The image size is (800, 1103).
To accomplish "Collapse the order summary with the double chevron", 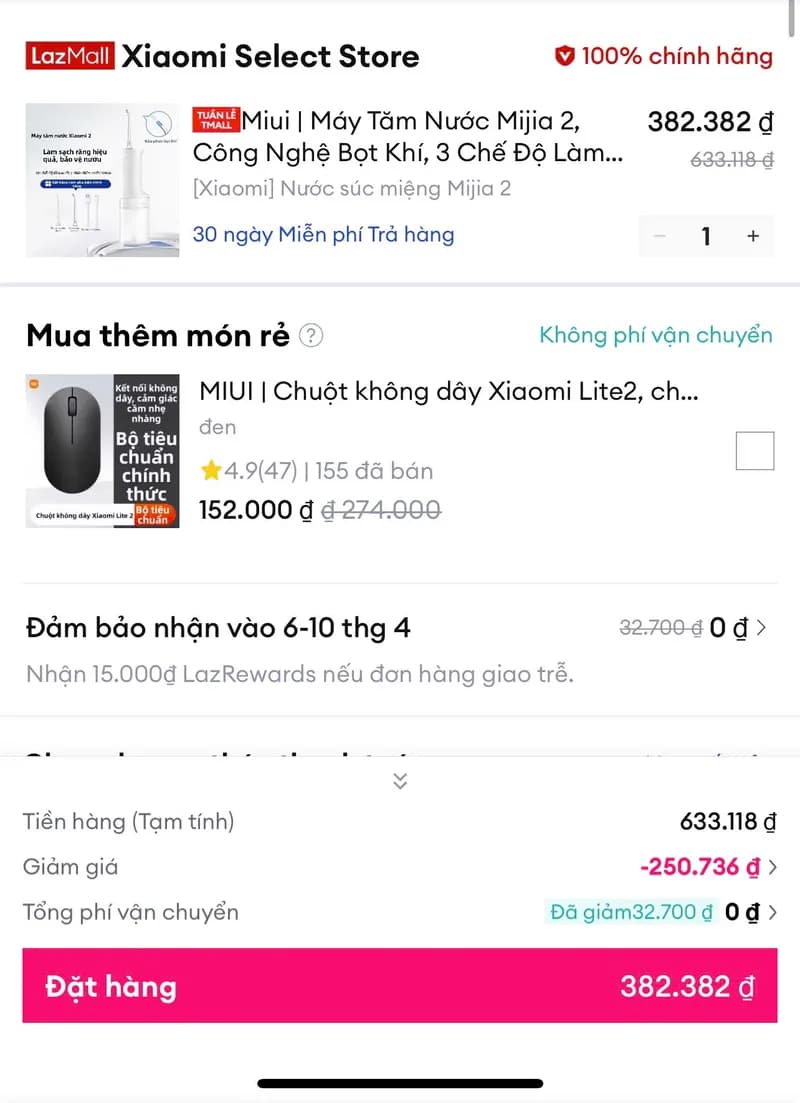I will [399, 782].
